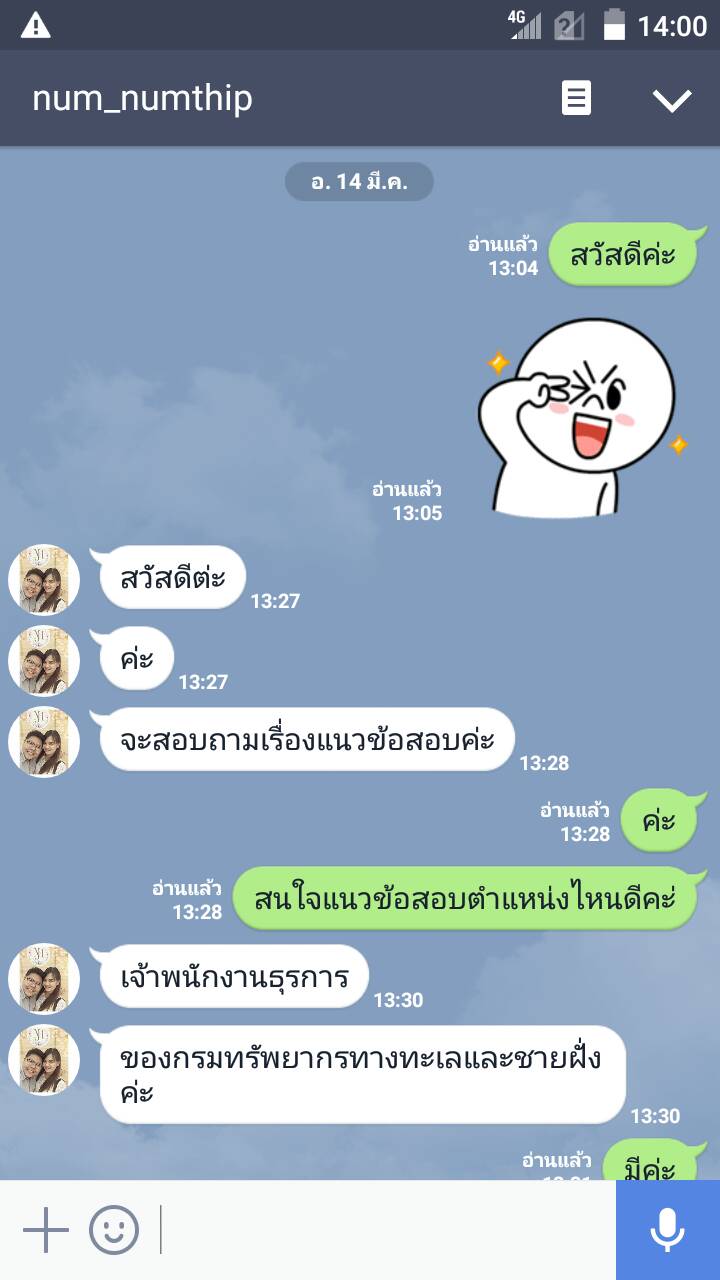
Task: Open the plus attachment menu
Action: point(45,1230)
